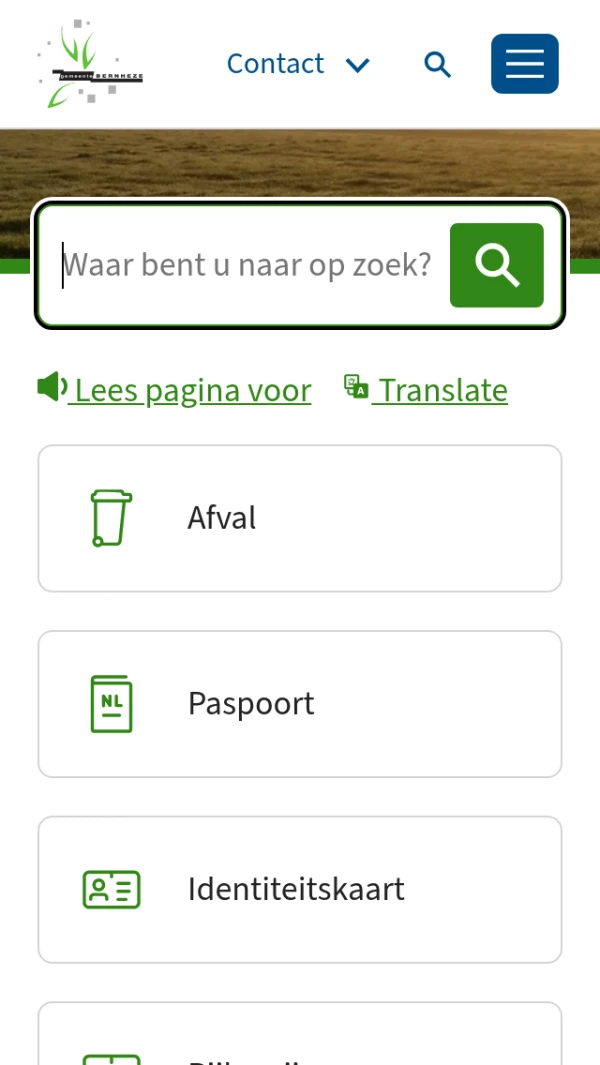Expand the Contact dropdown
Screen dimensions: 600x1065
click(x=298, y=64)
